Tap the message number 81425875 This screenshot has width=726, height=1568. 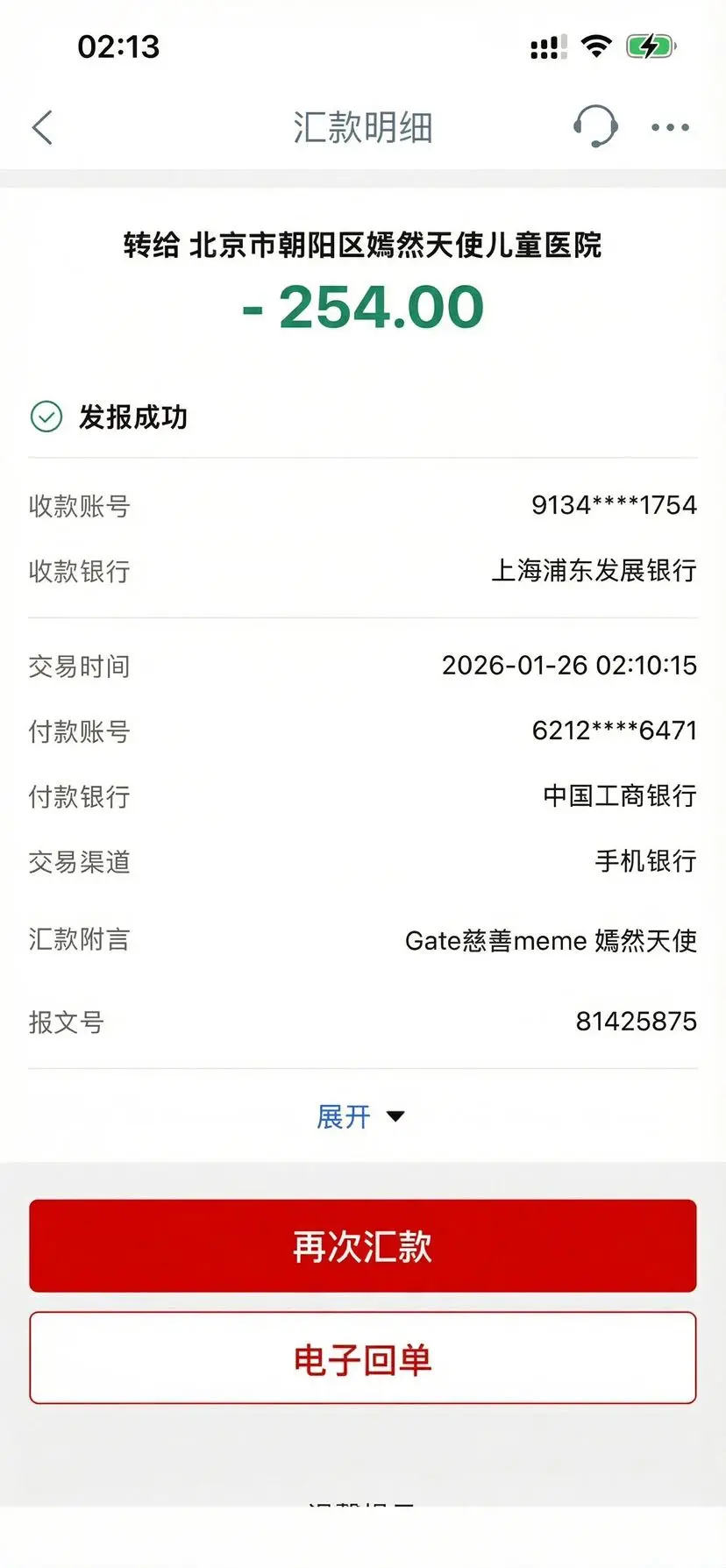click(x=637, y=1022)
